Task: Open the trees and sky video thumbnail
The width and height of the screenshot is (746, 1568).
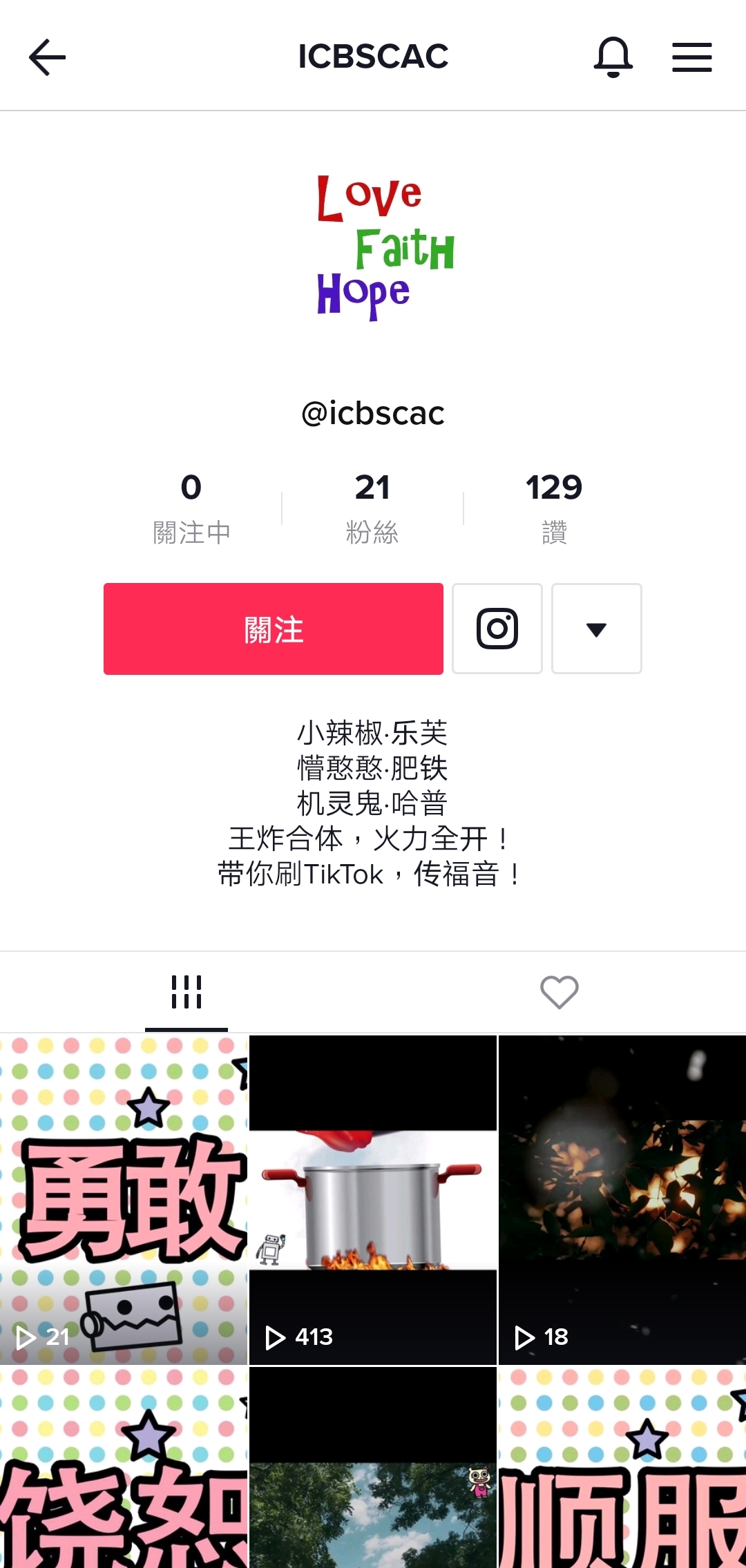Action: pyautogui.click(x=373, y=1468)
